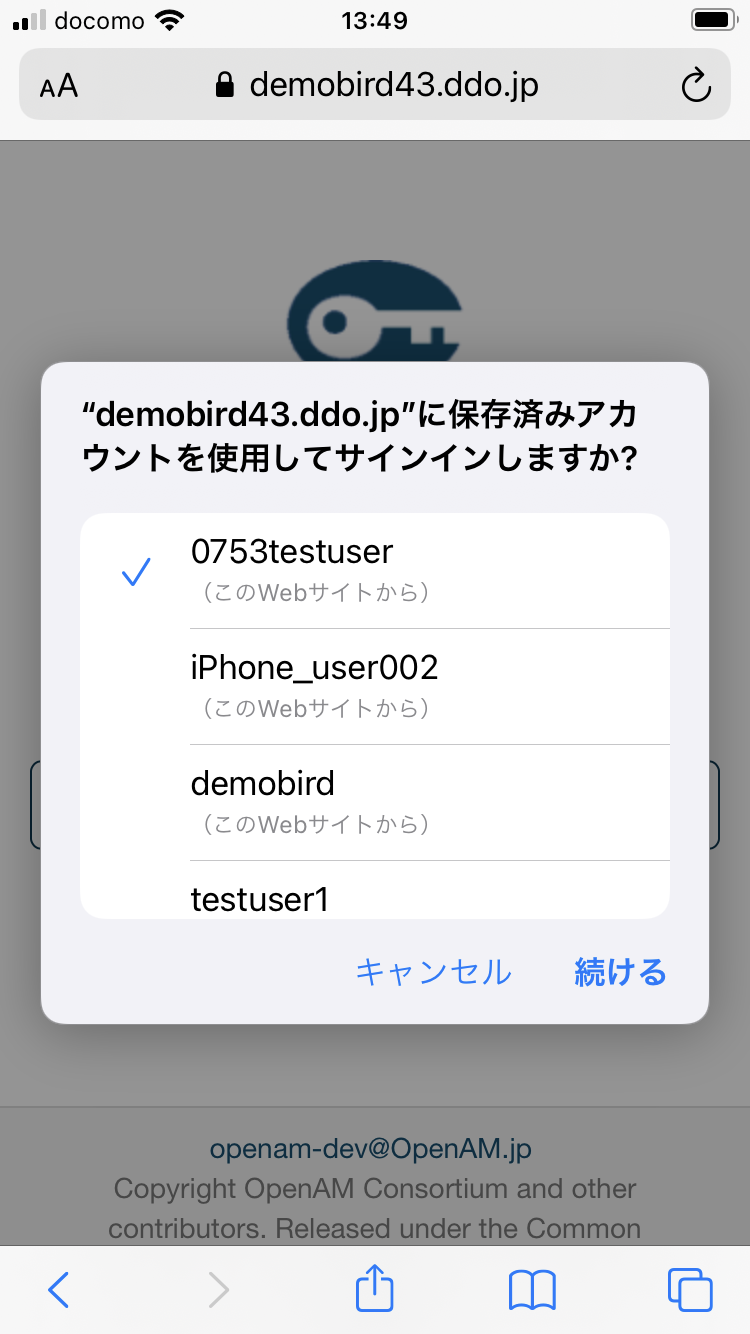This screenshot has width=750, height=1334.
Task: Tap 続ける to continue sign-in
Action: [620, 972]
